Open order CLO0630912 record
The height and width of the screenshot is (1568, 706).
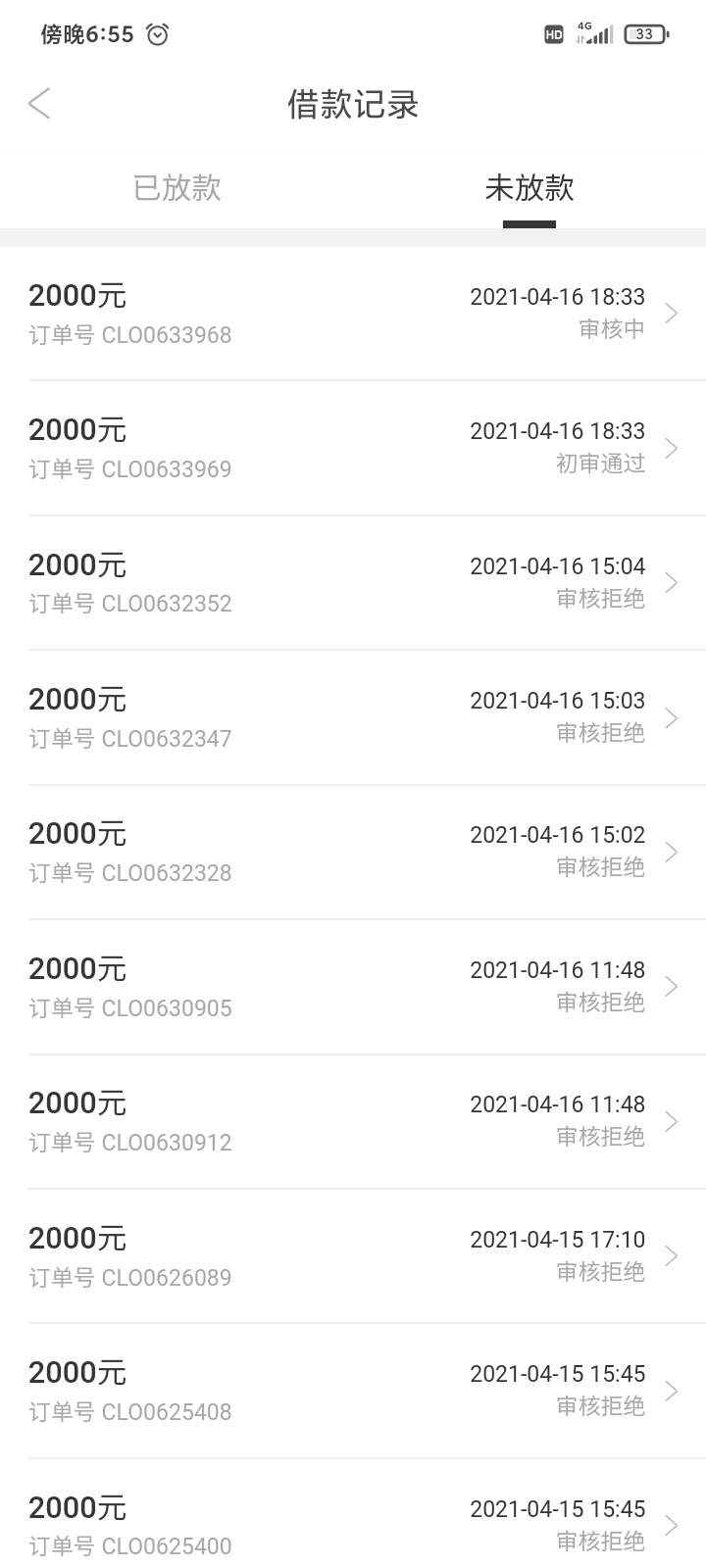tap(353, 1122)
